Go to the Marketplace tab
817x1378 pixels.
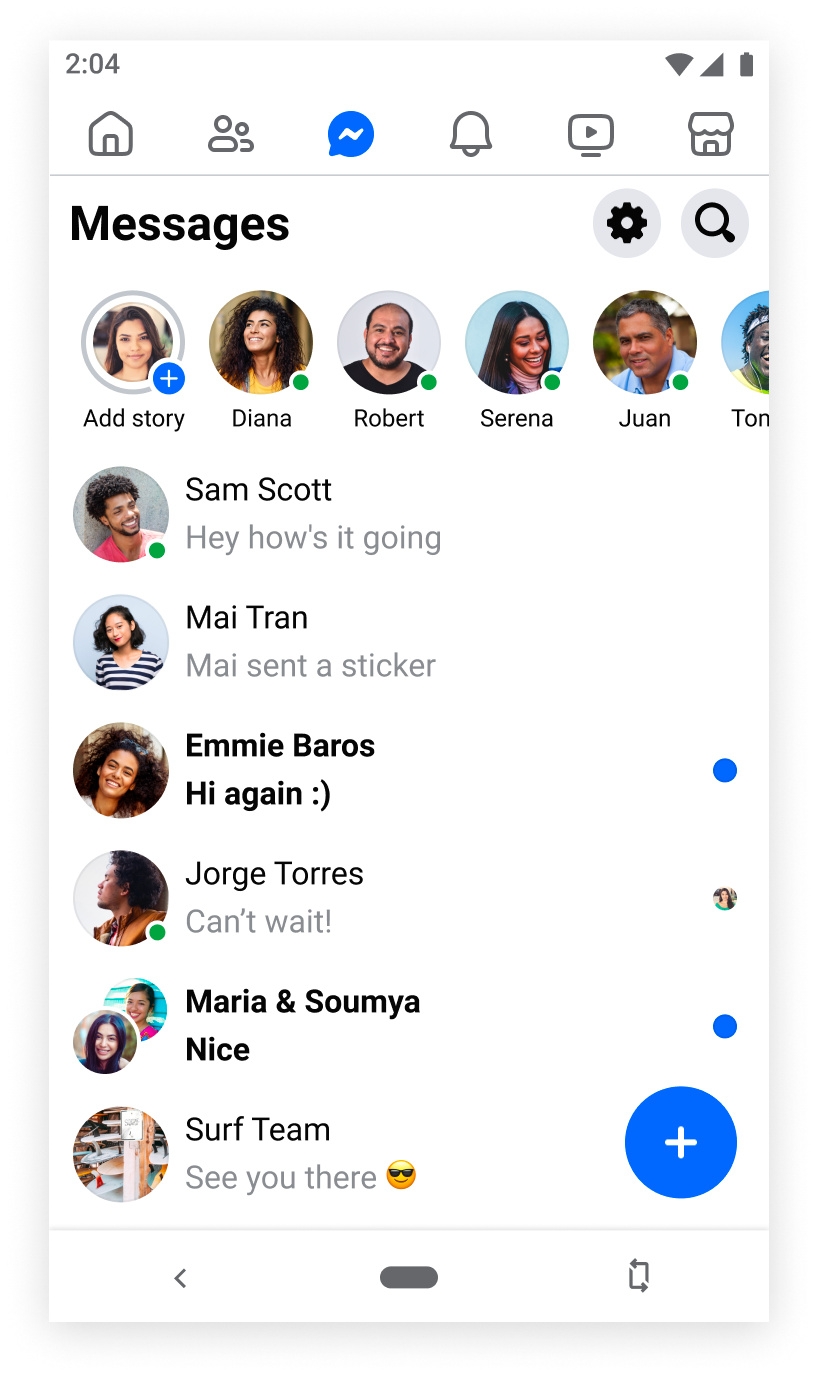pyautogui.click(x=711, y=133)
